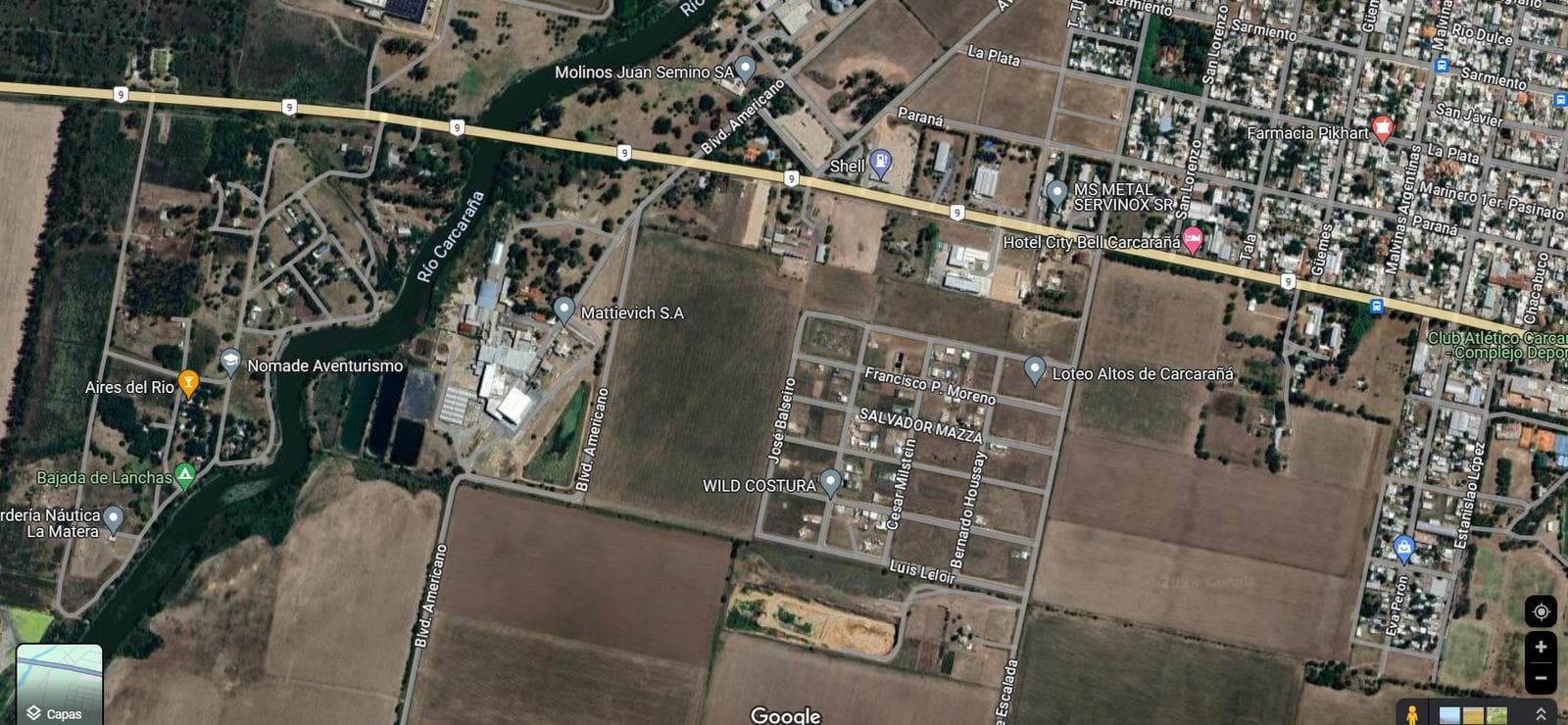Center map on my location
The width and height of the screenshot is (1568, 725).
(1541, 611)
